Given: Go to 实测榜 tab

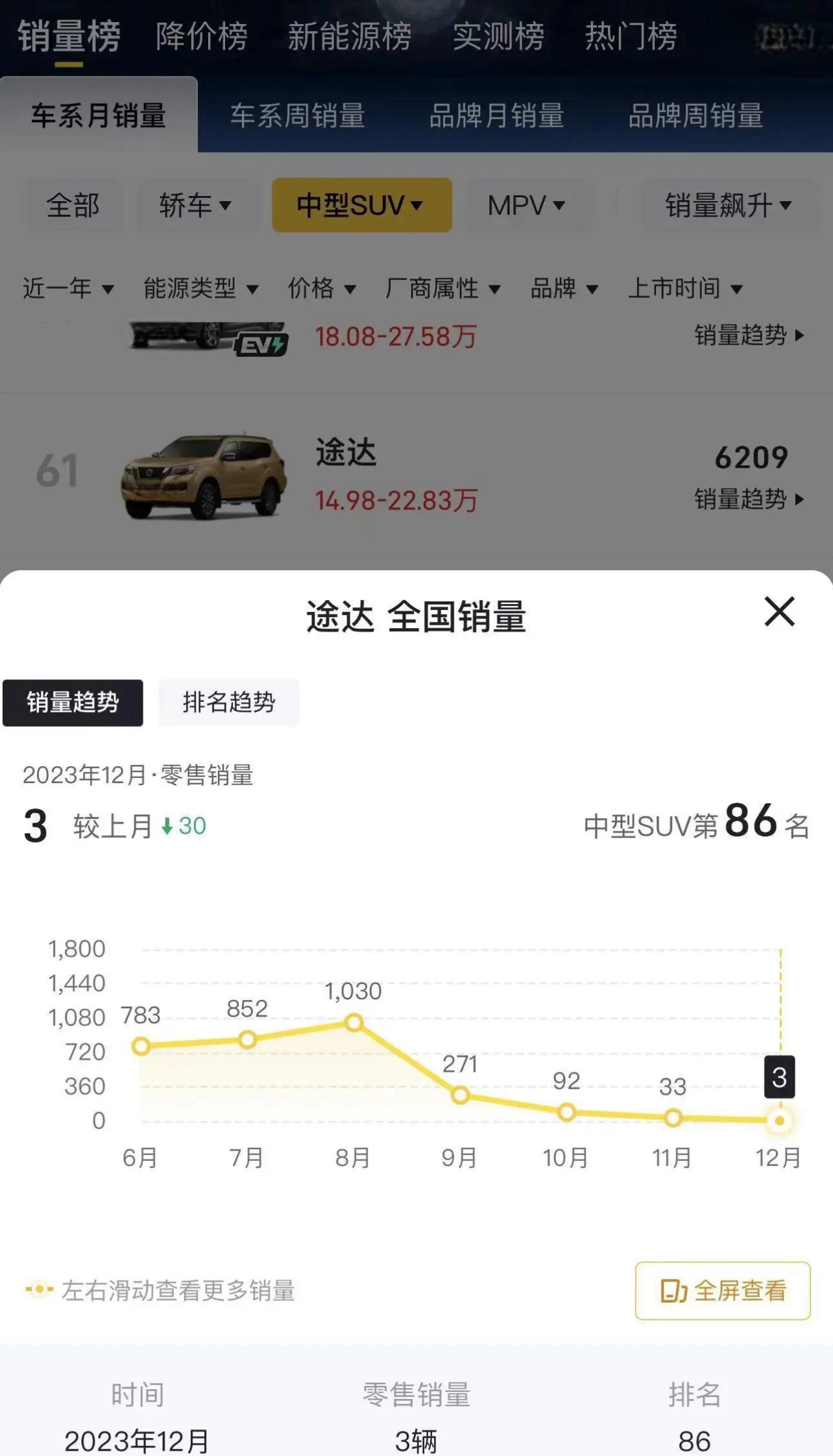Looking at the screenshot, I should (x=498, y=36).
